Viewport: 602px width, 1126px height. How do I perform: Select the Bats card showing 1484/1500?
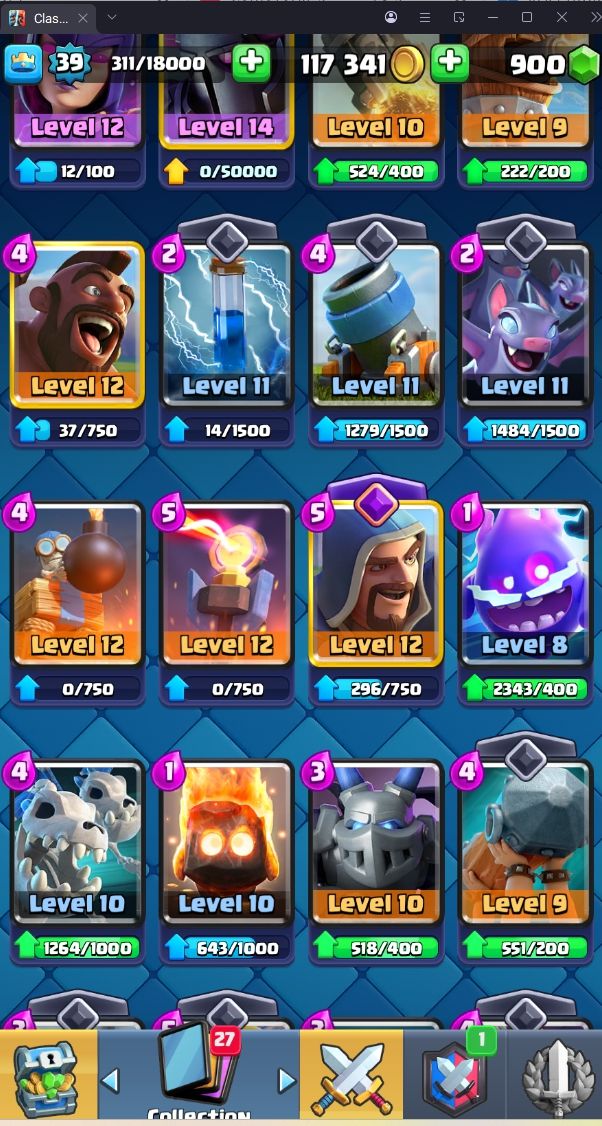pyautogui.click(x=525, y=325)
